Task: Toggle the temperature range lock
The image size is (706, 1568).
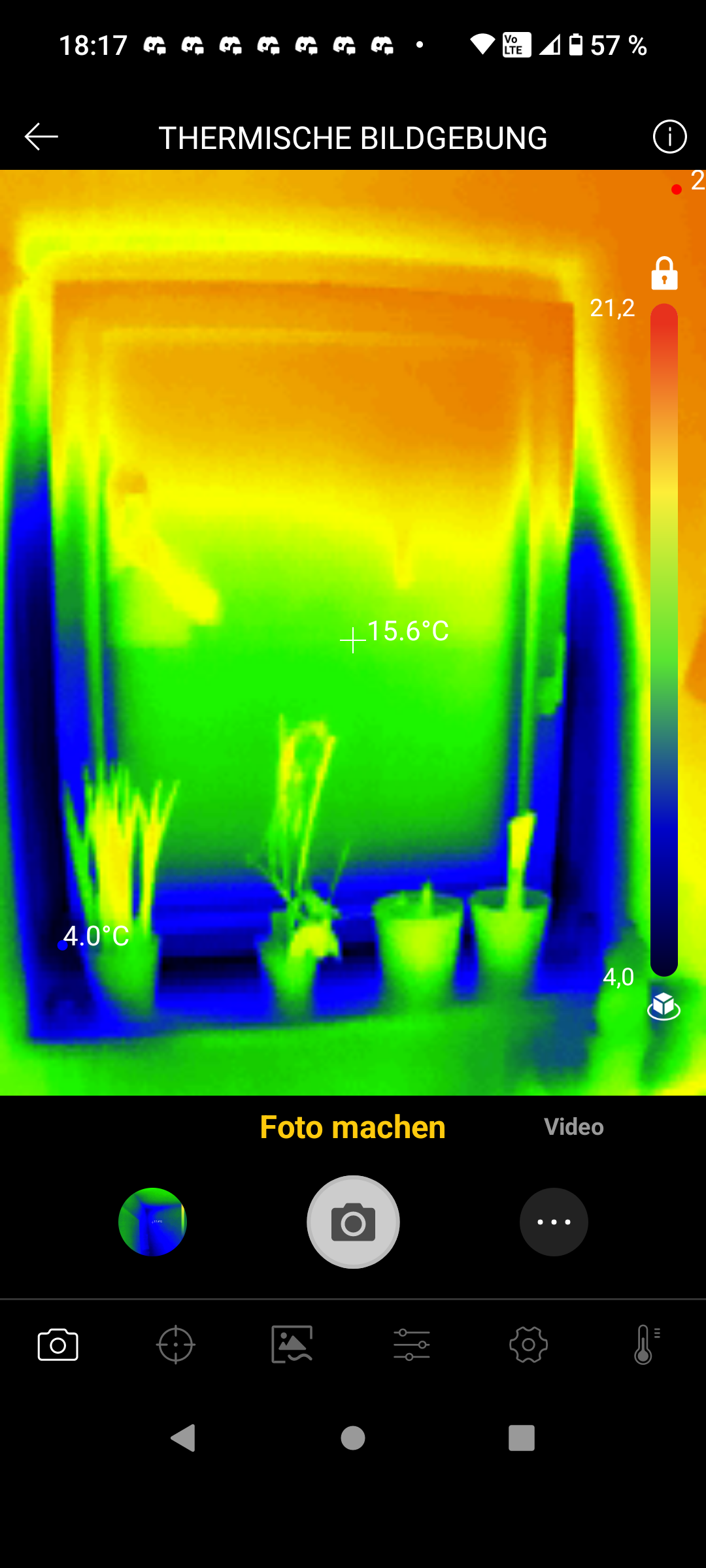Action: point(664,274)
